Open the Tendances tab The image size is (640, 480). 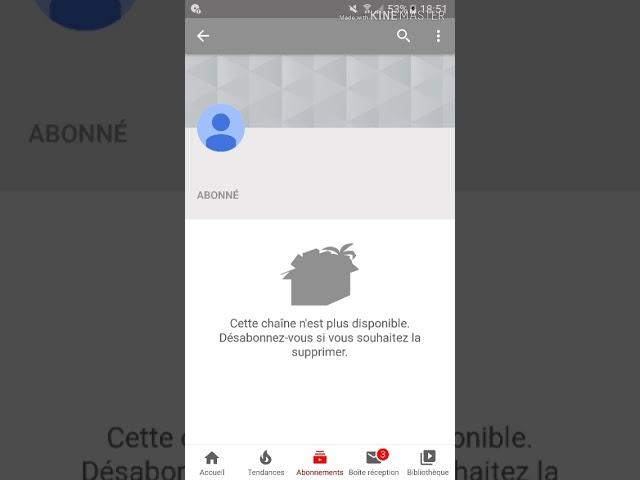pyautogui.click(x=266, y=462)
